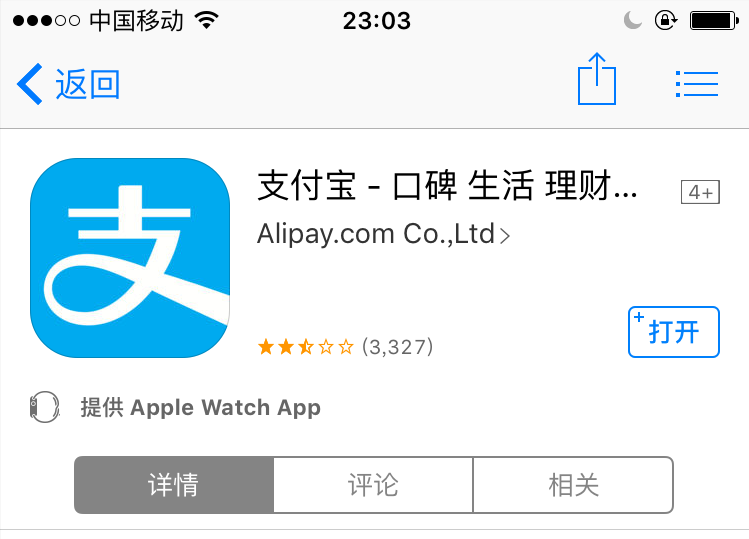The width and height of the screenshot is (749, 539).
Task: Tap the 打开 button to launch Alipay
Action: pyautogui.click(x=673, y=332)
